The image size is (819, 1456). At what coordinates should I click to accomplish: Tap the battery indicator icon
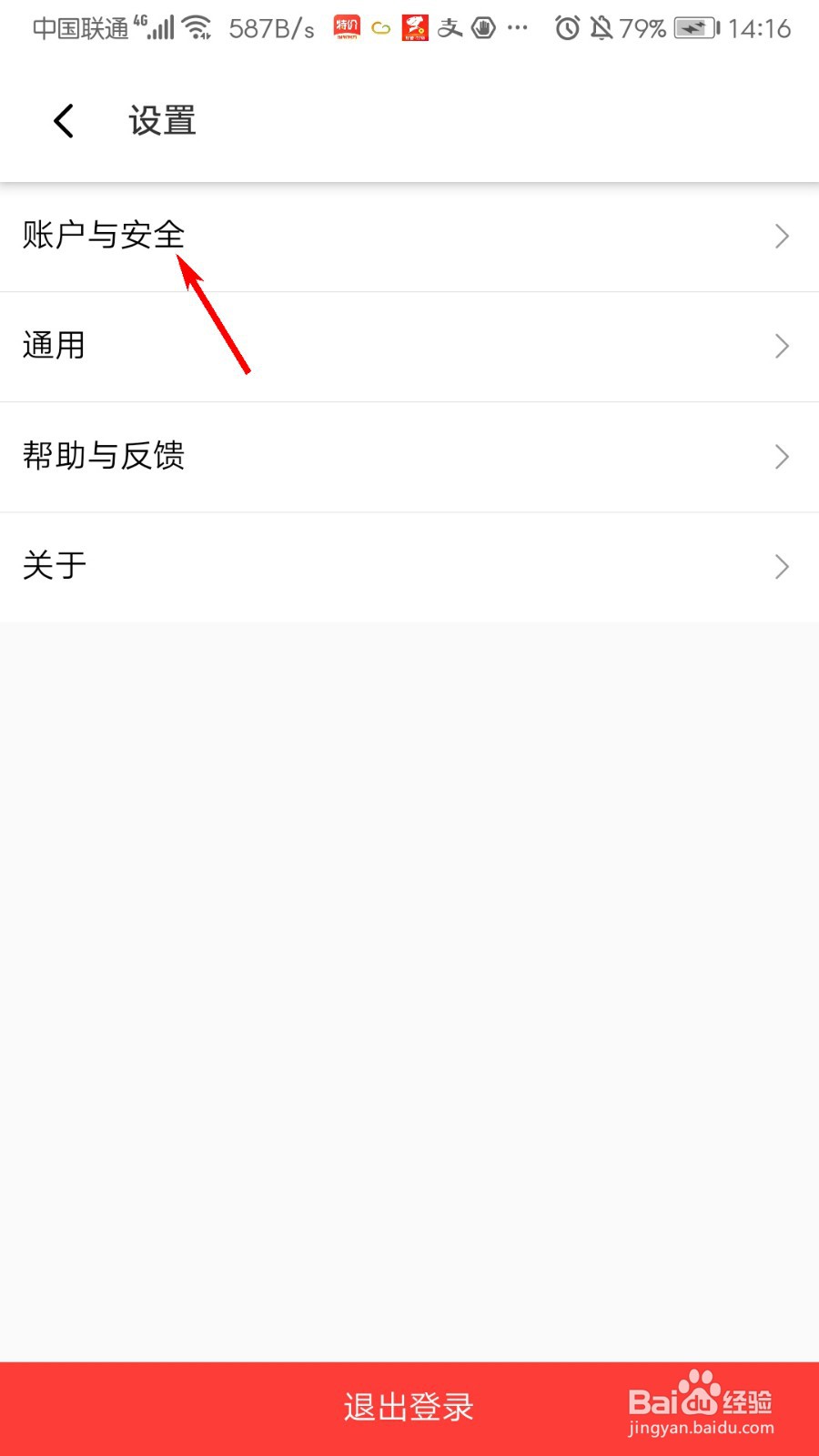(x=693, y=28)
